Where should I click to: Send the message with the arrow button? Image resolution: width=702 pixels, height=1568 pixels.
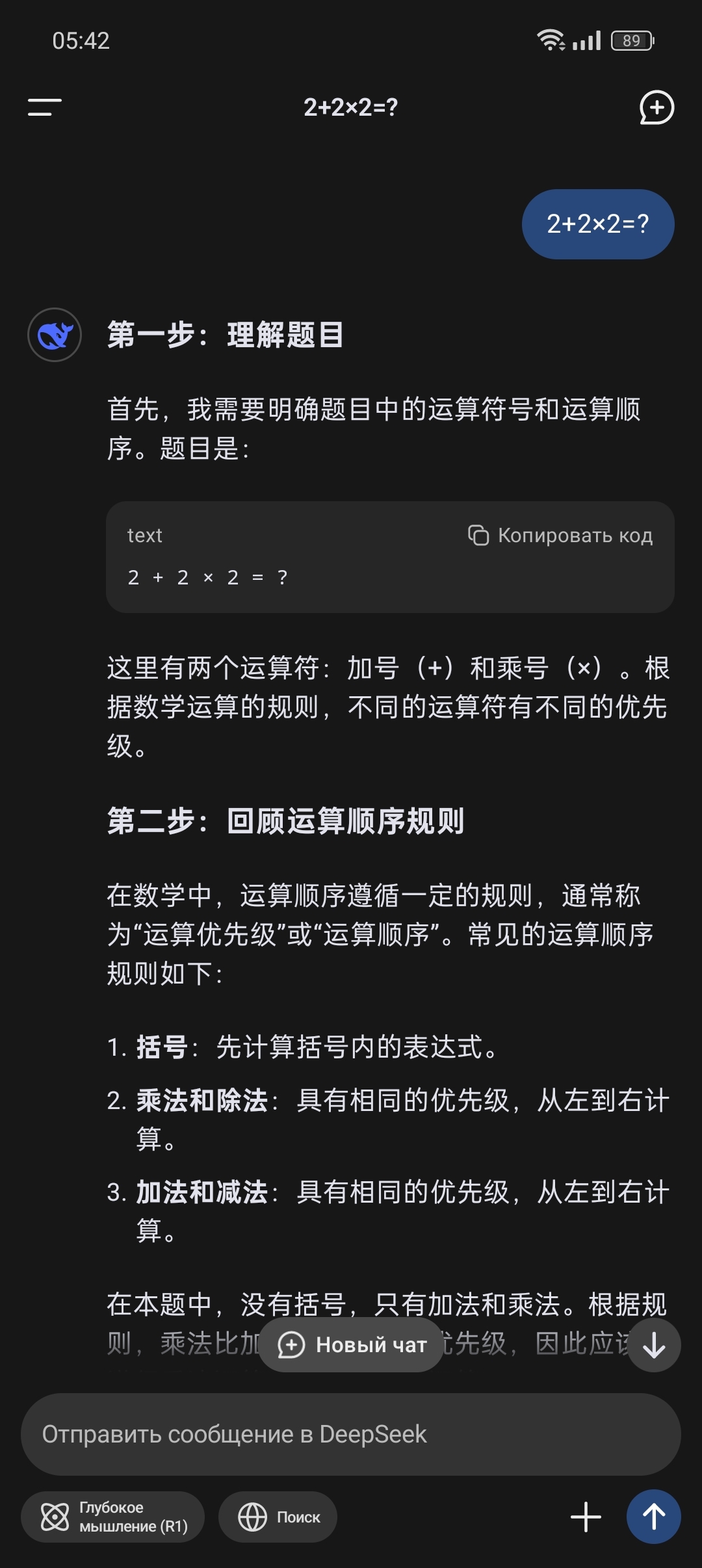pyautogui.click(x=653, y=1517)
